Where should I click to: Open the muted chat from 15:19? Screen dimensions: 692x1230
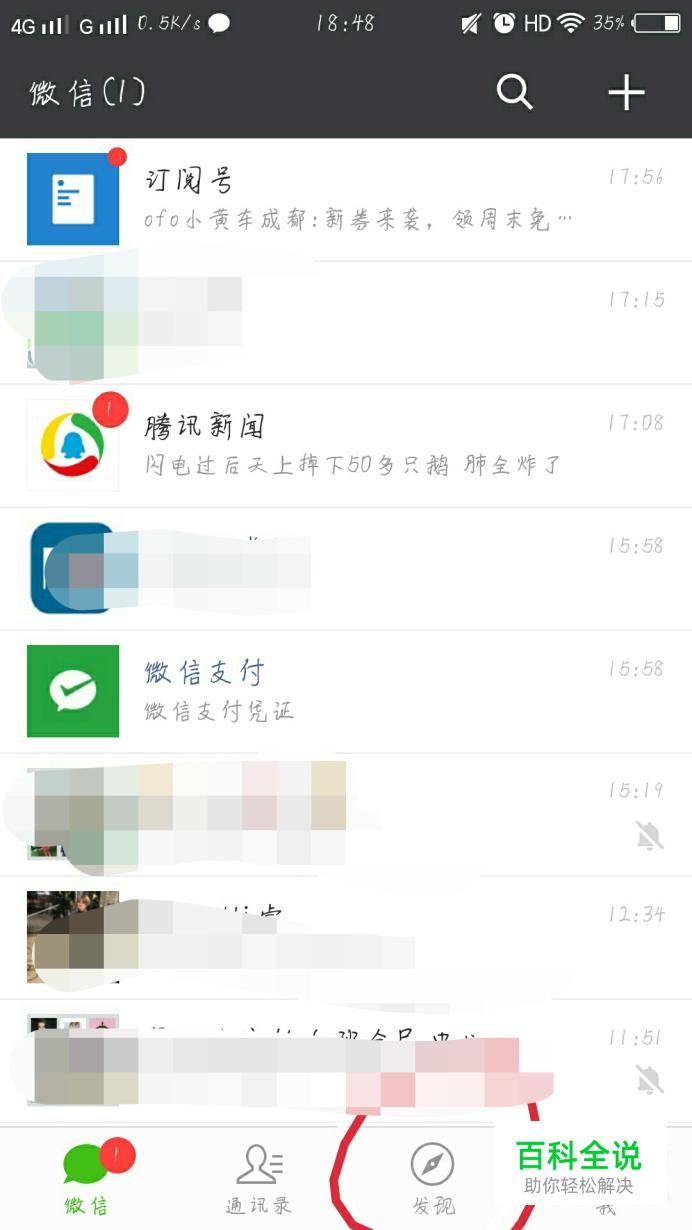(346, 814)
